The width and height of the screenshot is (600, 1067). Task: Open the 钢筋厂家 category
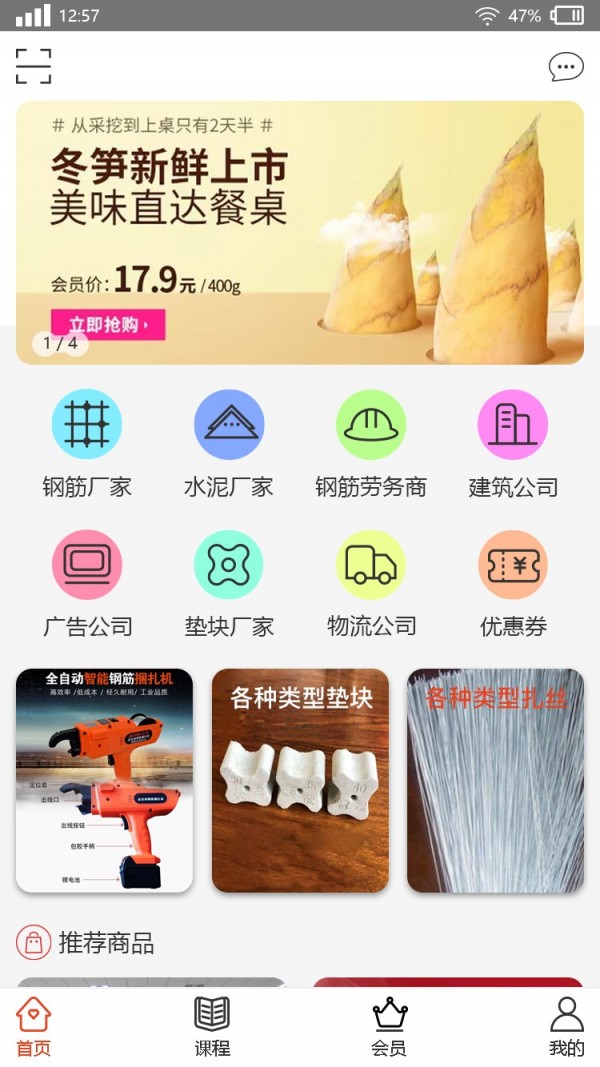(87, 444)
